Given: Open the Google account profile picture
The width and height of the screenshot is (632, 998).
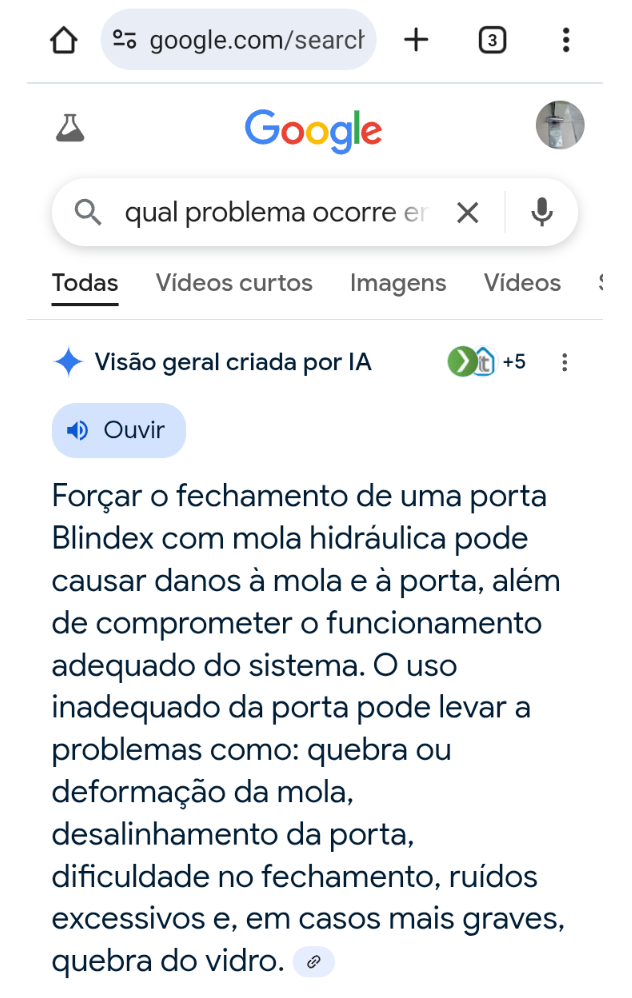Looking at the screenshot, I should (560, 126).
